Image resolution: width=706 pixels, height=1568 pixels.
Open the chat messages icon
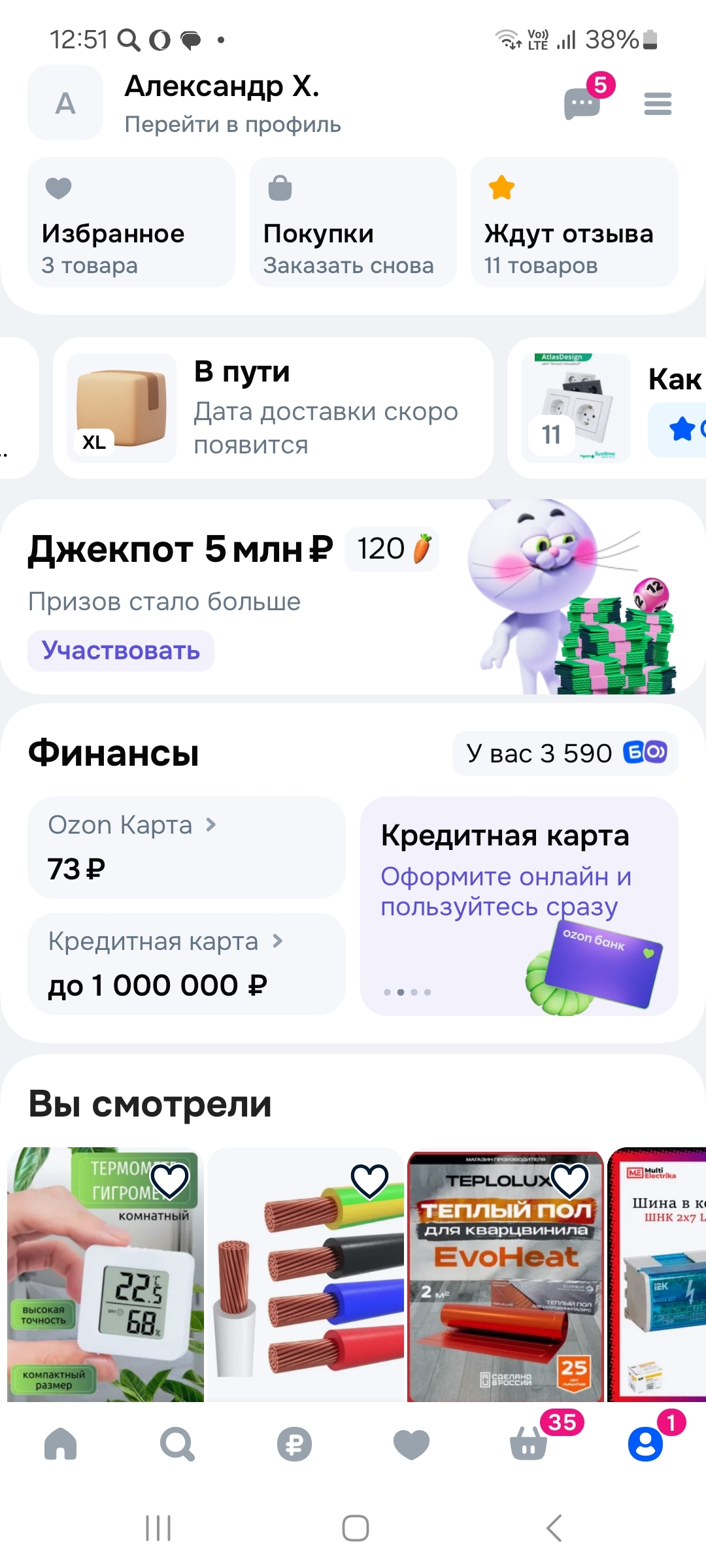click(582, 103)
